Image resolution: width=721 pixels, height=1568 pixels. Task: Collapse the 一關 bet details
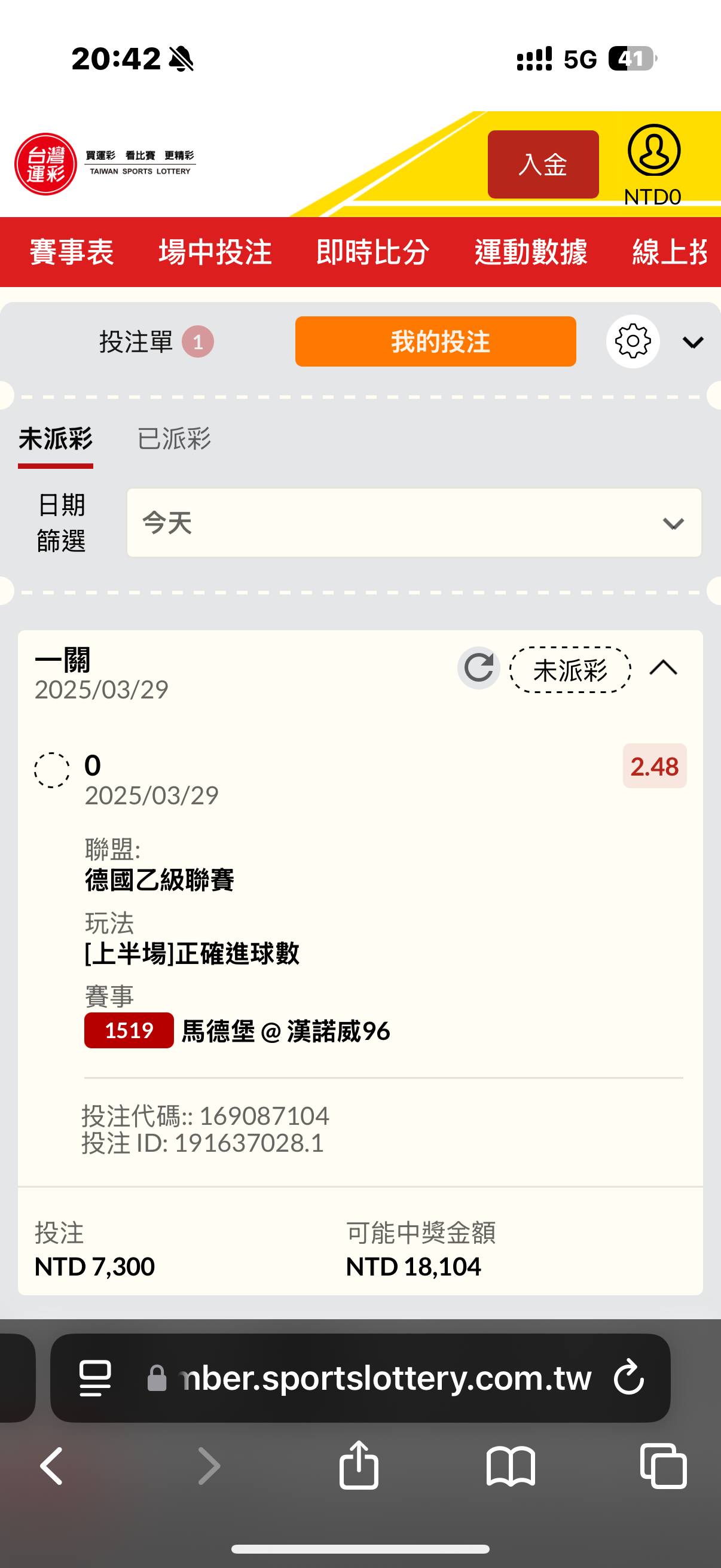coord(663,668)
